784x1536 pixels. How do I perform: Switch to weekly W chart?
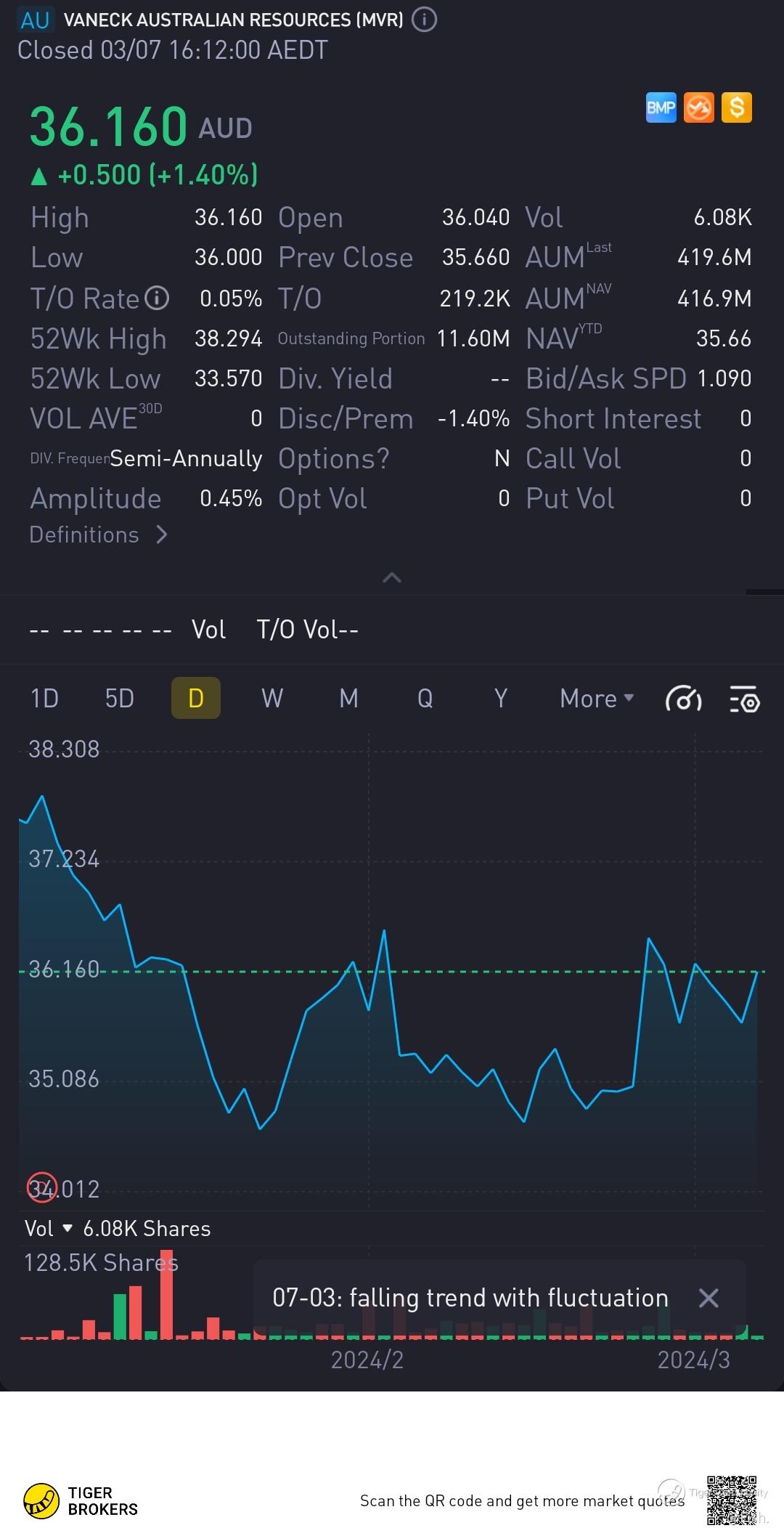tap(272, 699)
